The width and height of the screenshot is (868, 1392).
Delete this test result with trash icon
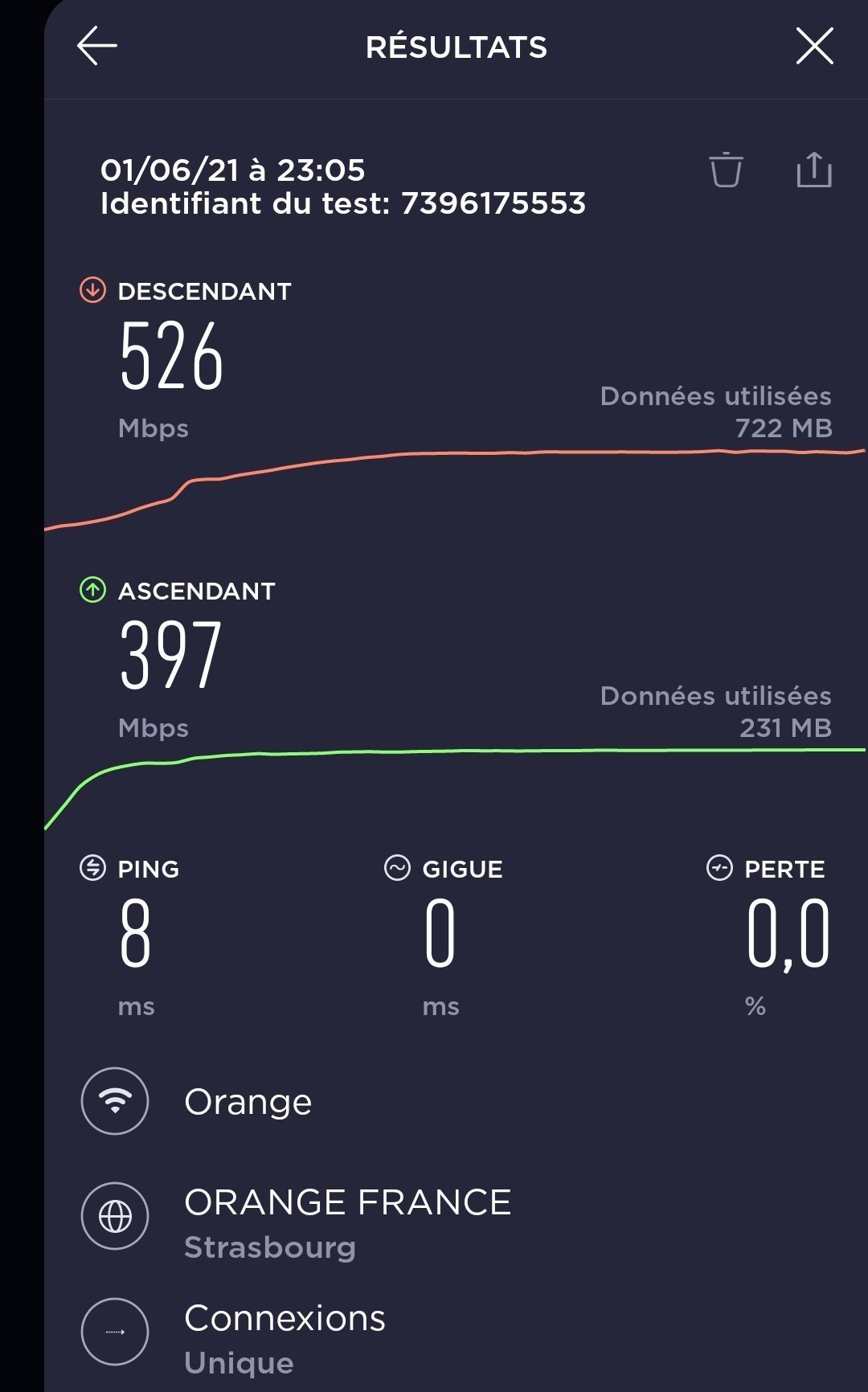pos(726,170)
